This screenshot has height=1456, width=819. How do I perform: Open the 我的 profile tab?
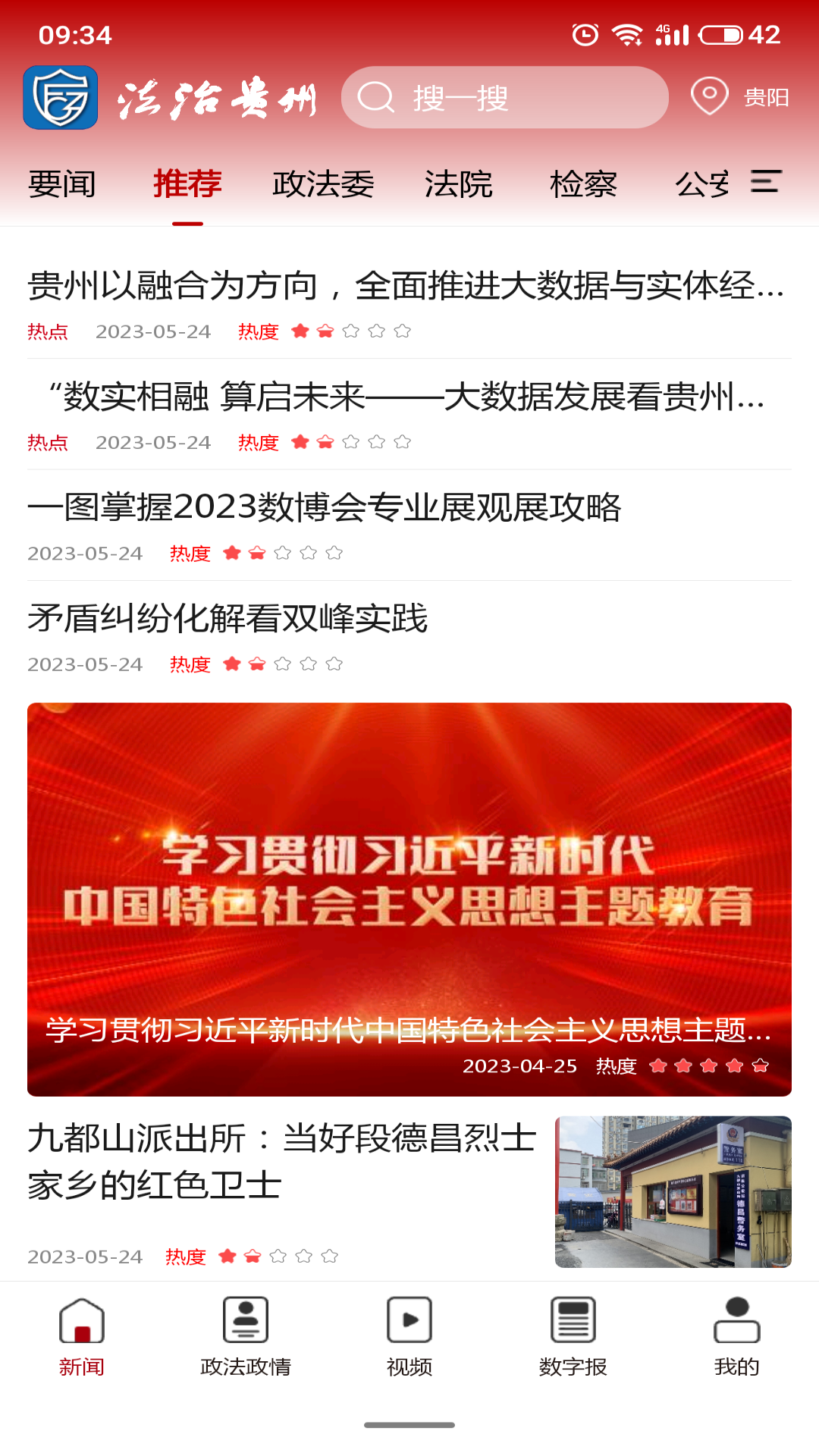pos(736,1336)
